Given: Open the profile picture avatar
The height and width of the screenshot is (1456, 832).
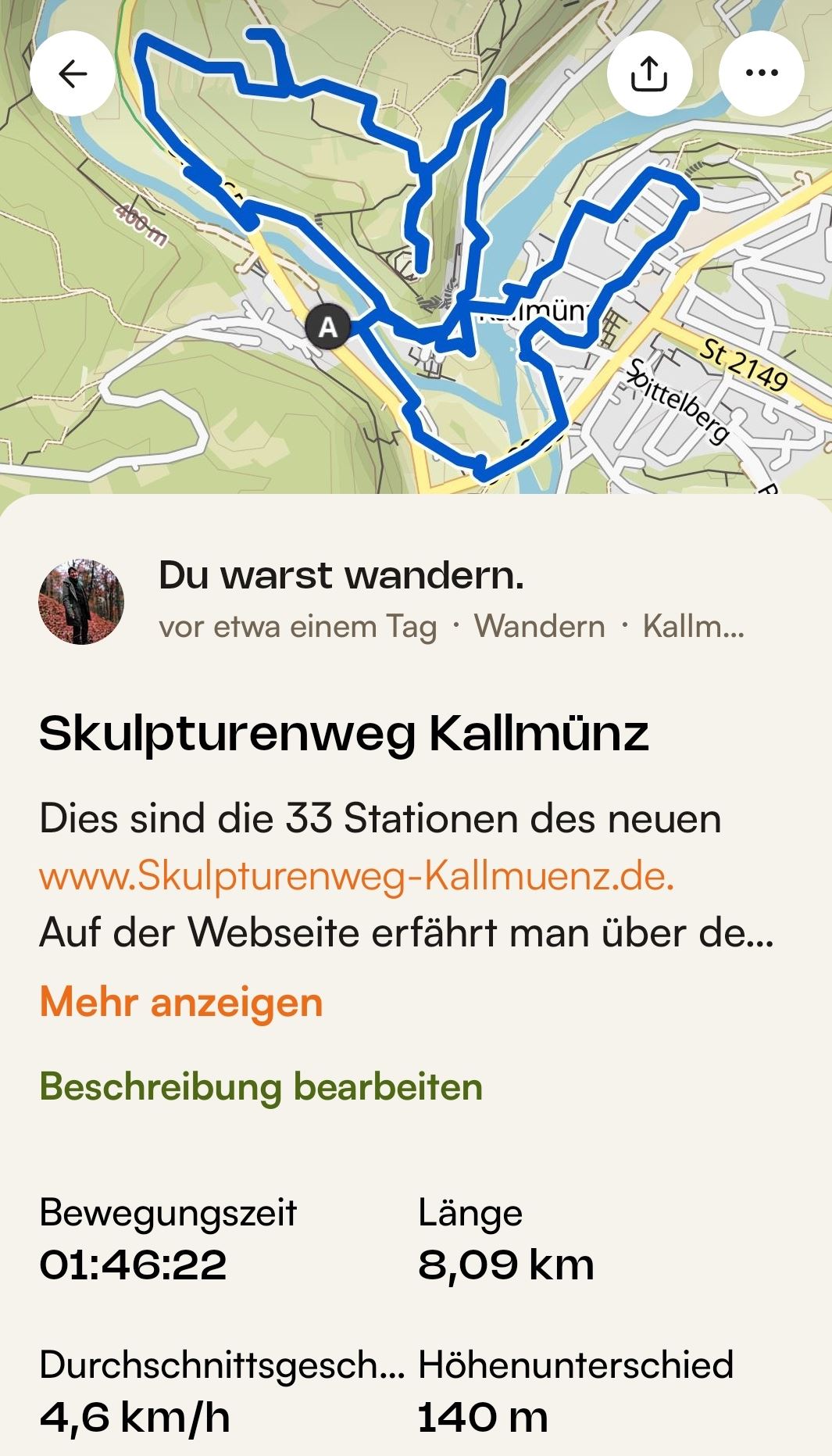Looking at the screenshot, I should point(81,602).
